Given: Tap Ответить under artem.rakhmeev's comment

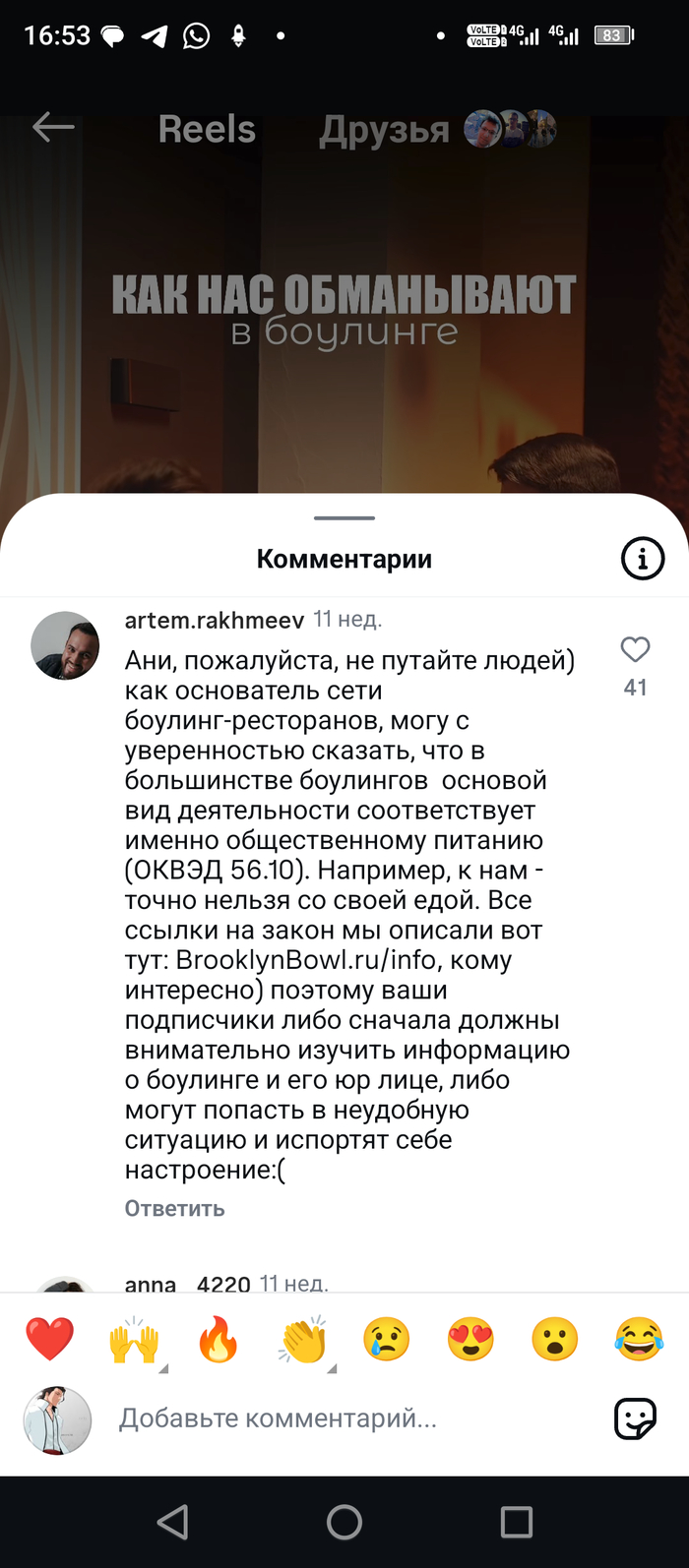Looking at the screenshot, I should click(174, 1209).
